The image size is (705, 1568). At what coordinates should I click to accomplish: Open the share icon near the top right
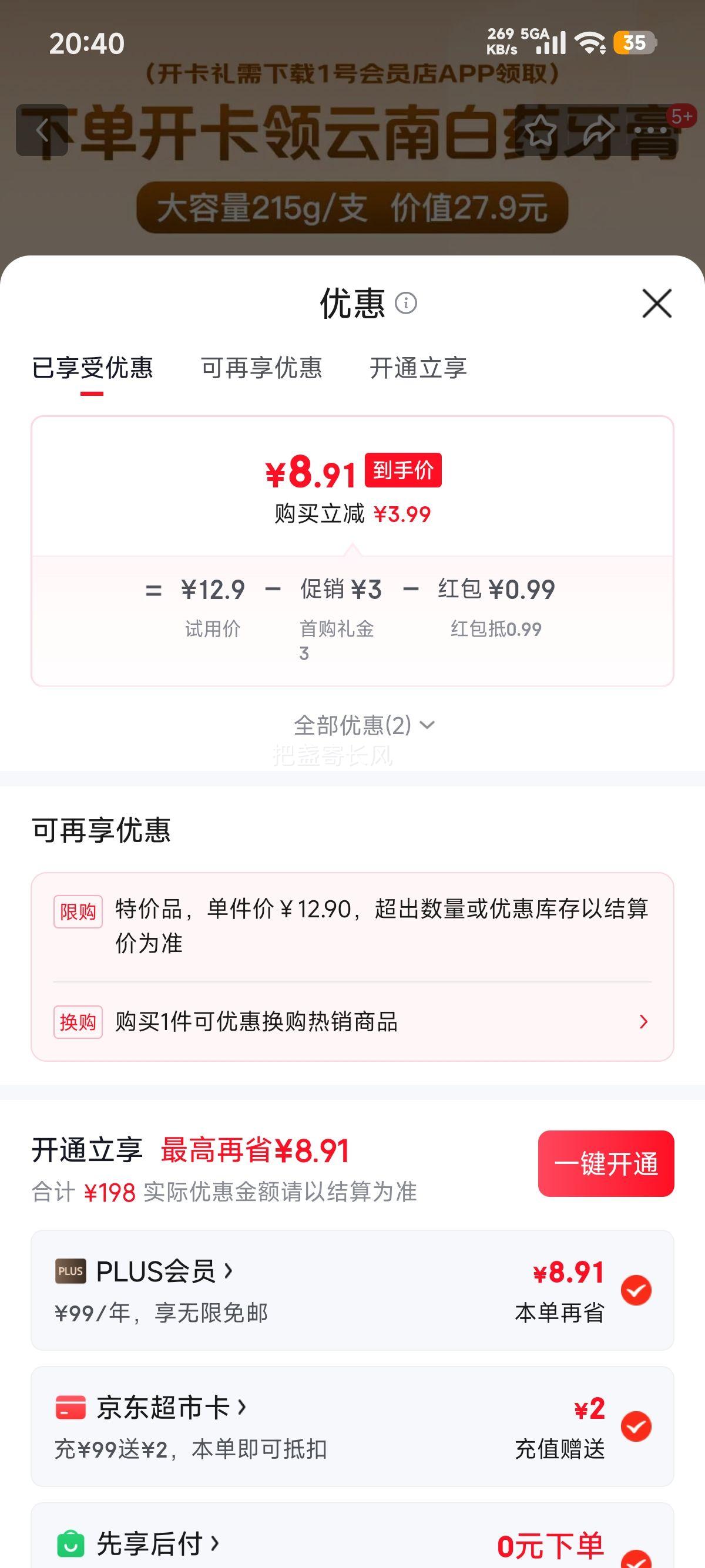click(x=599, y=129)
